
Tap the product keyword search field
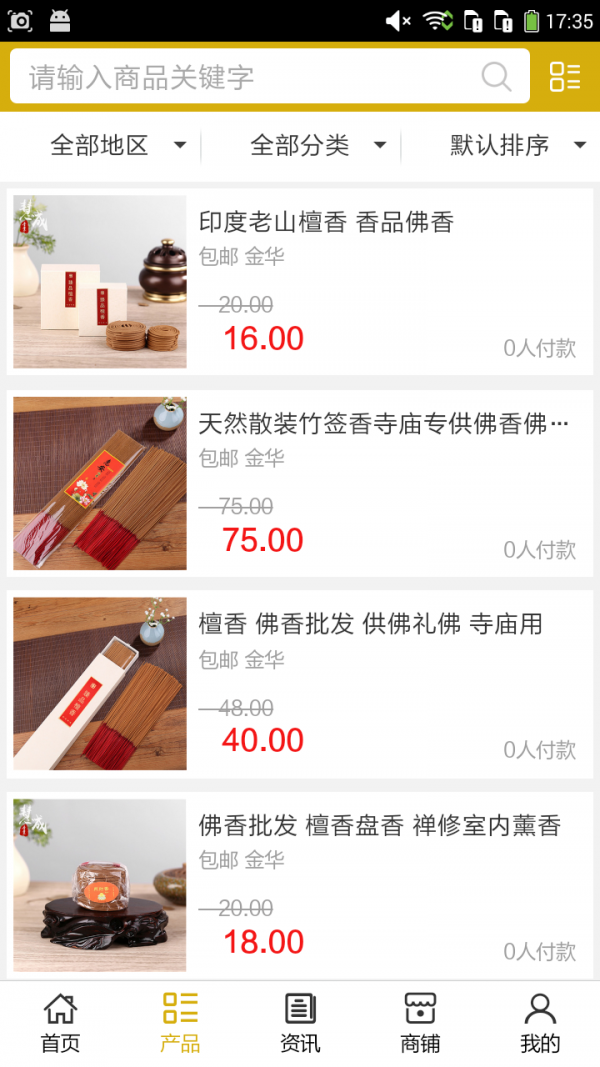pyautogui.click(x=250, y=77)
